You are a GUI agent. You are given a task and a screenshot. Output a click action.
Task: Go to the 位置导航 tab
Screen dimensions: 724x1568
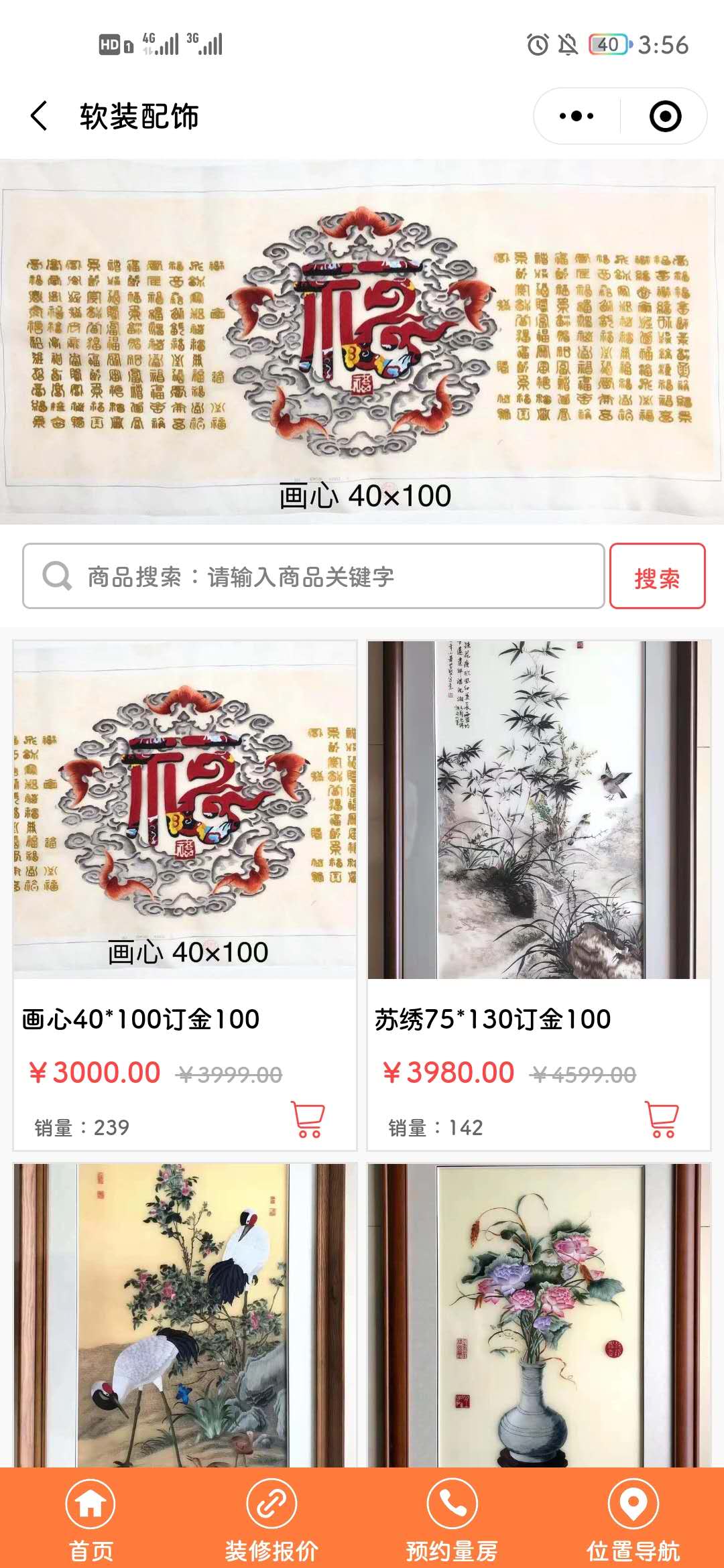(x=633, y=1517)
